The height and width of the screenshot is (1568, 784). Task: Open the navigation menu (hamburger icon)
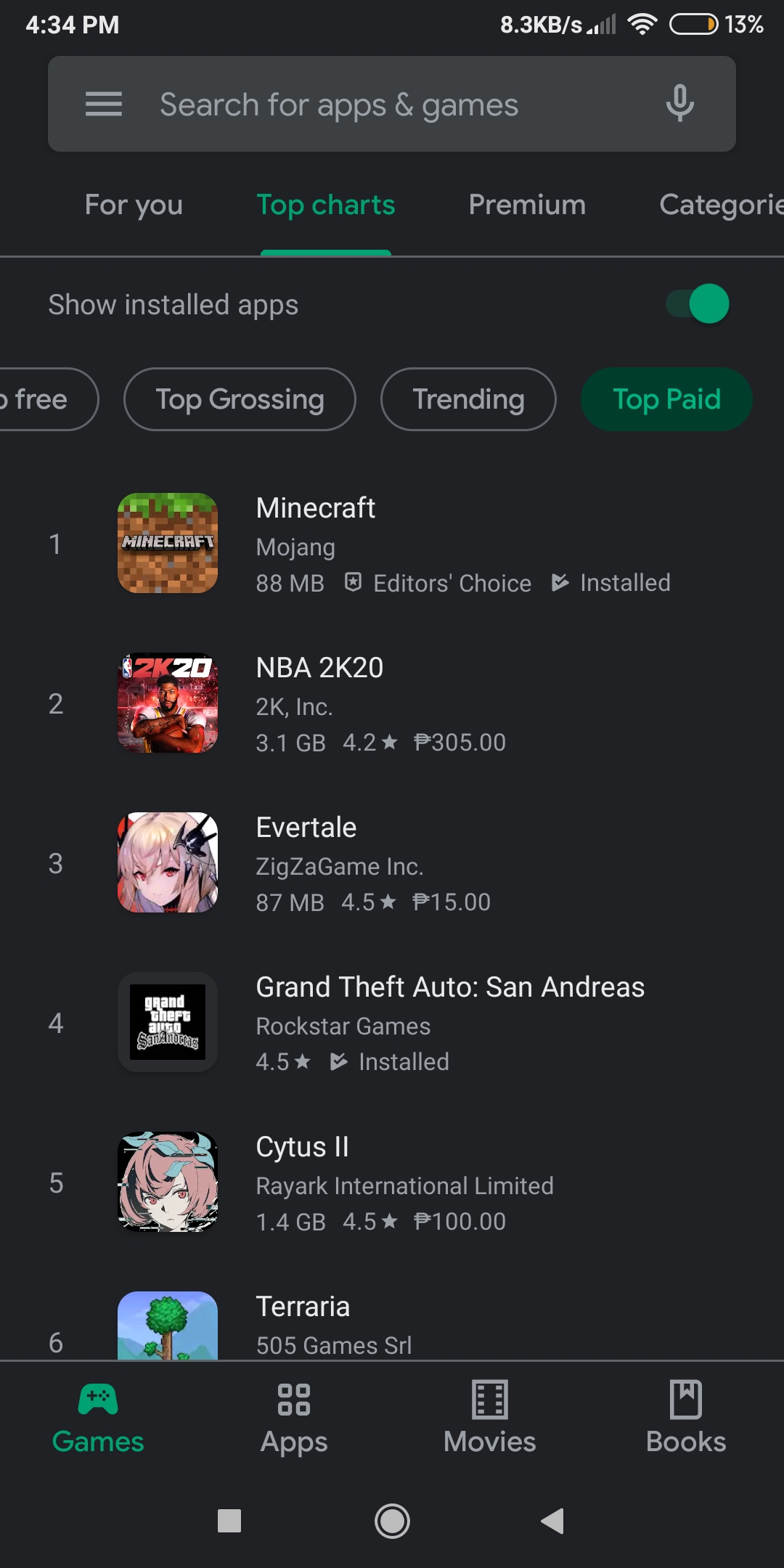click(x=104, y=104)
